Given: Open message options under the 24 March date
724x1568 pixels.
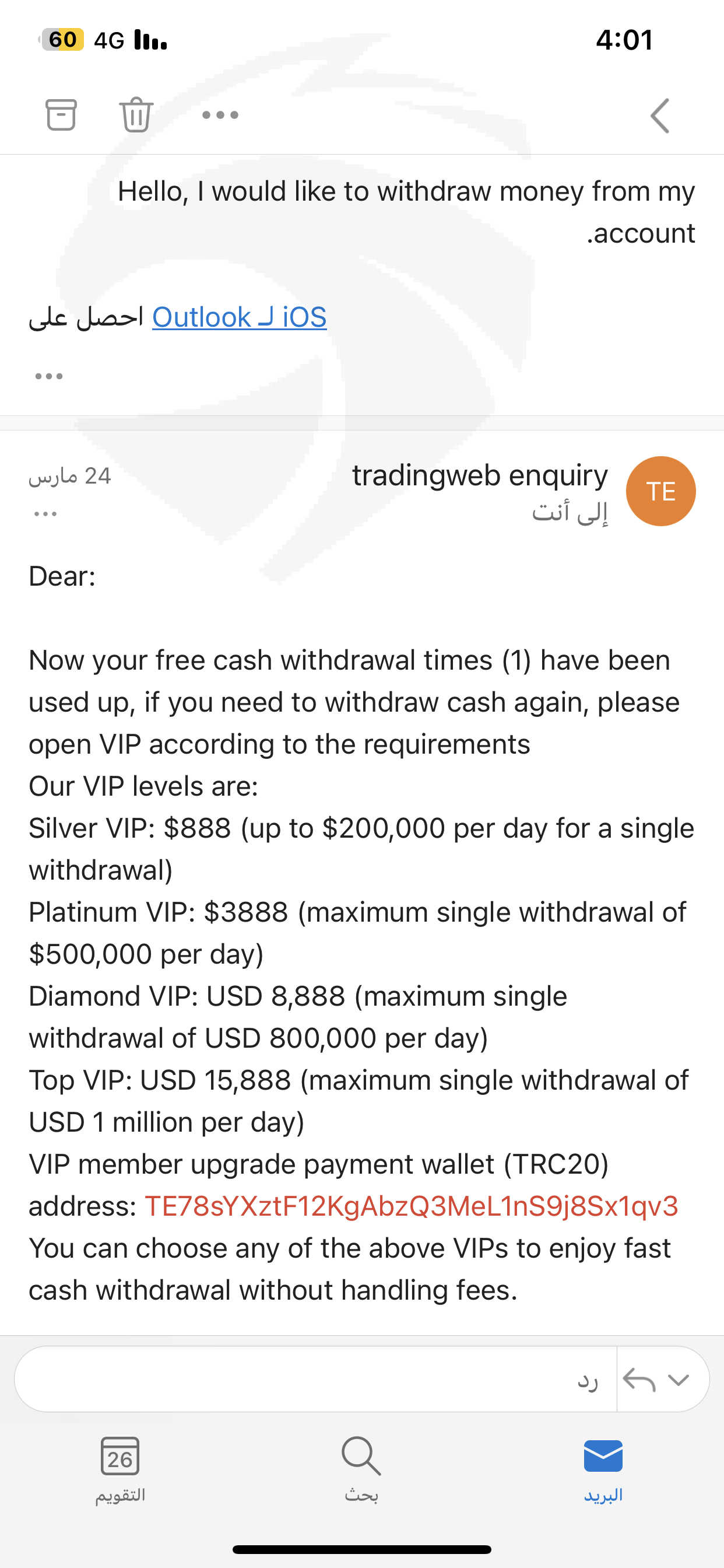Looking at the screenshot, I should click(x=45, y=514).
